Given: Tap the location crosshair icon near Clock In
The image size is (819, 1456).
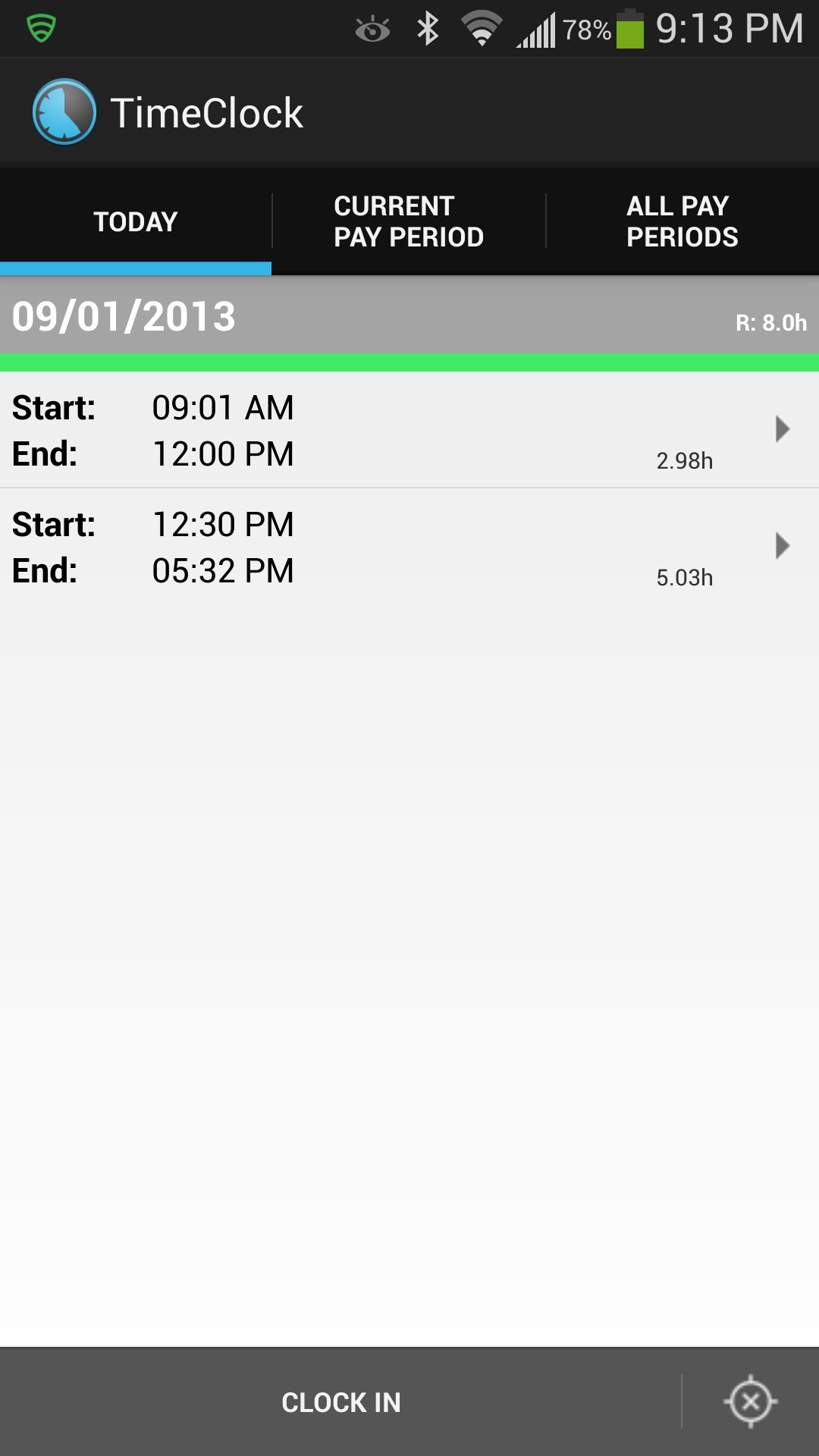Looking at the screenshot, I should tap(752, 1402).
